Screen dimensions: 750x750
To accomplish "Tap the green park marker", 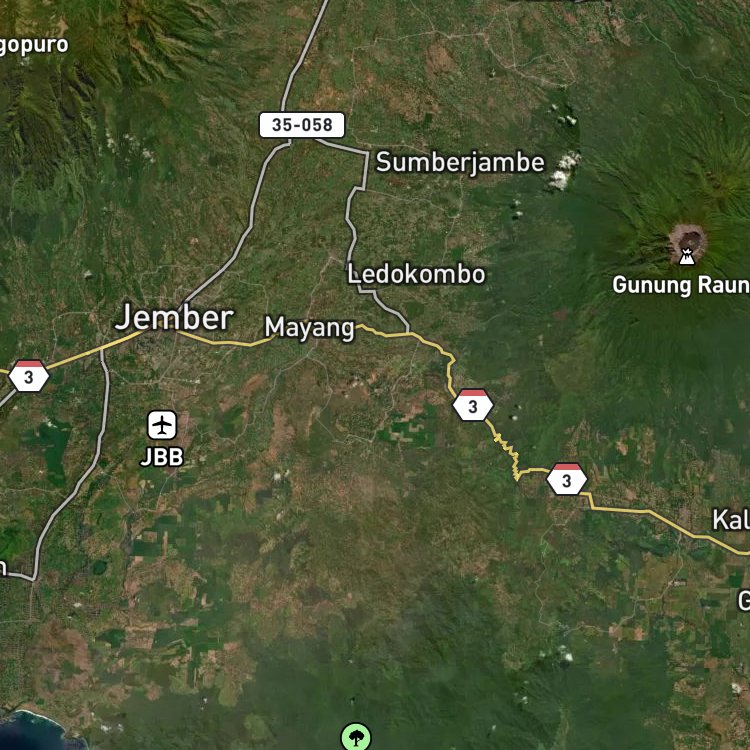I will pyautogui.click(x=355, y=738).
